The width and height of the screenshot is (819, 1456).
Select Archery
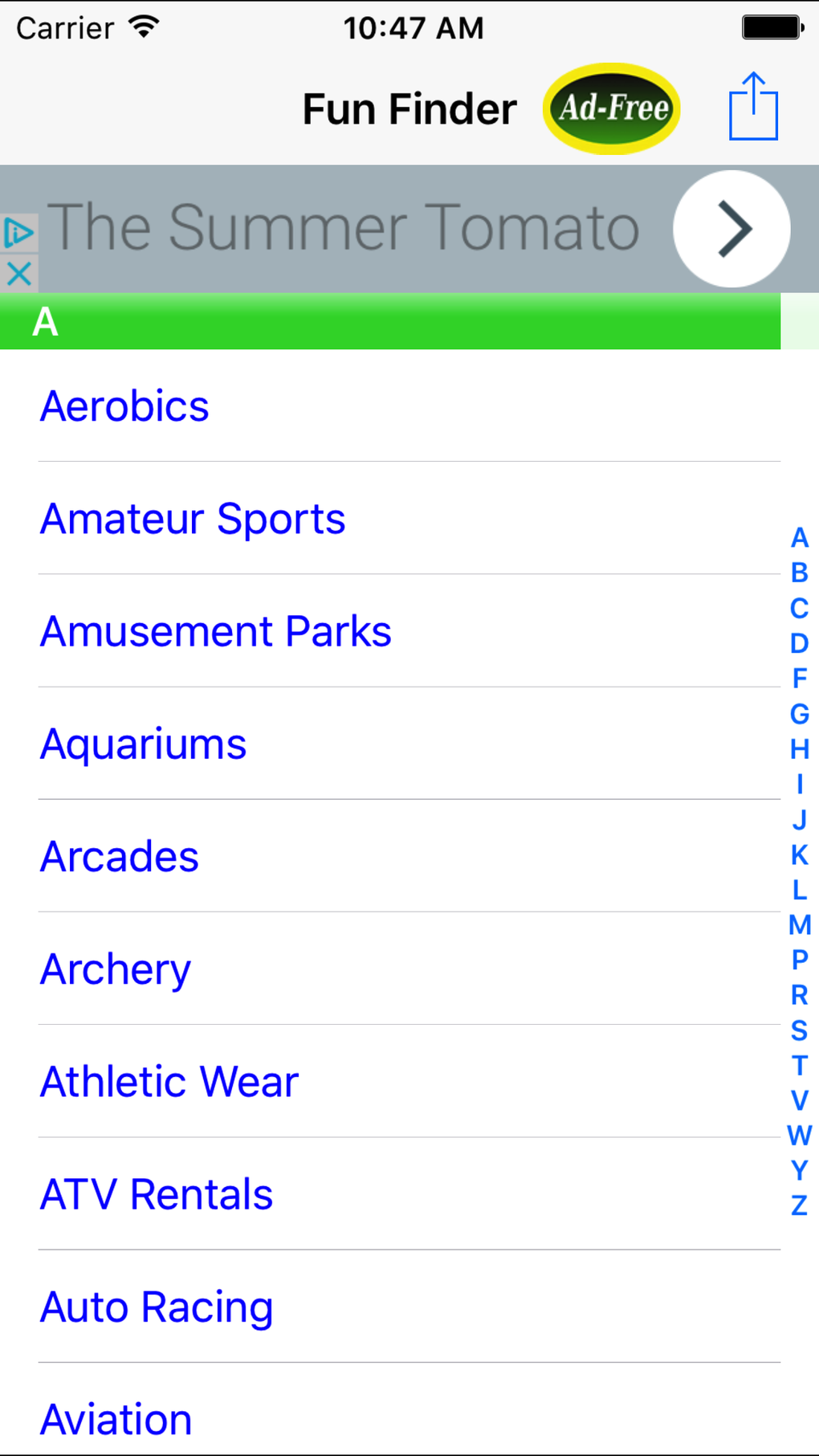[116, 969]
